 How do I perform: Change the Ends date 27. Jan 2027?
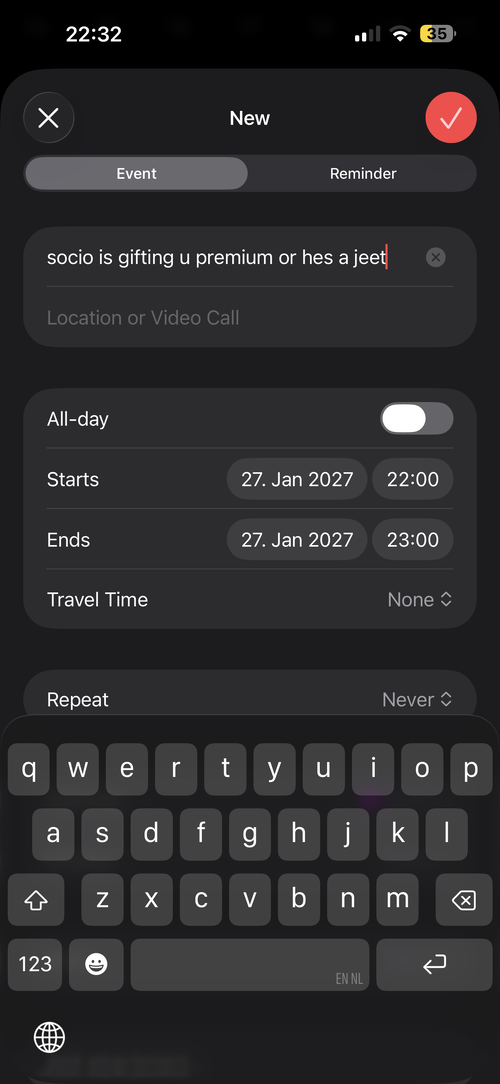[297, 539]
